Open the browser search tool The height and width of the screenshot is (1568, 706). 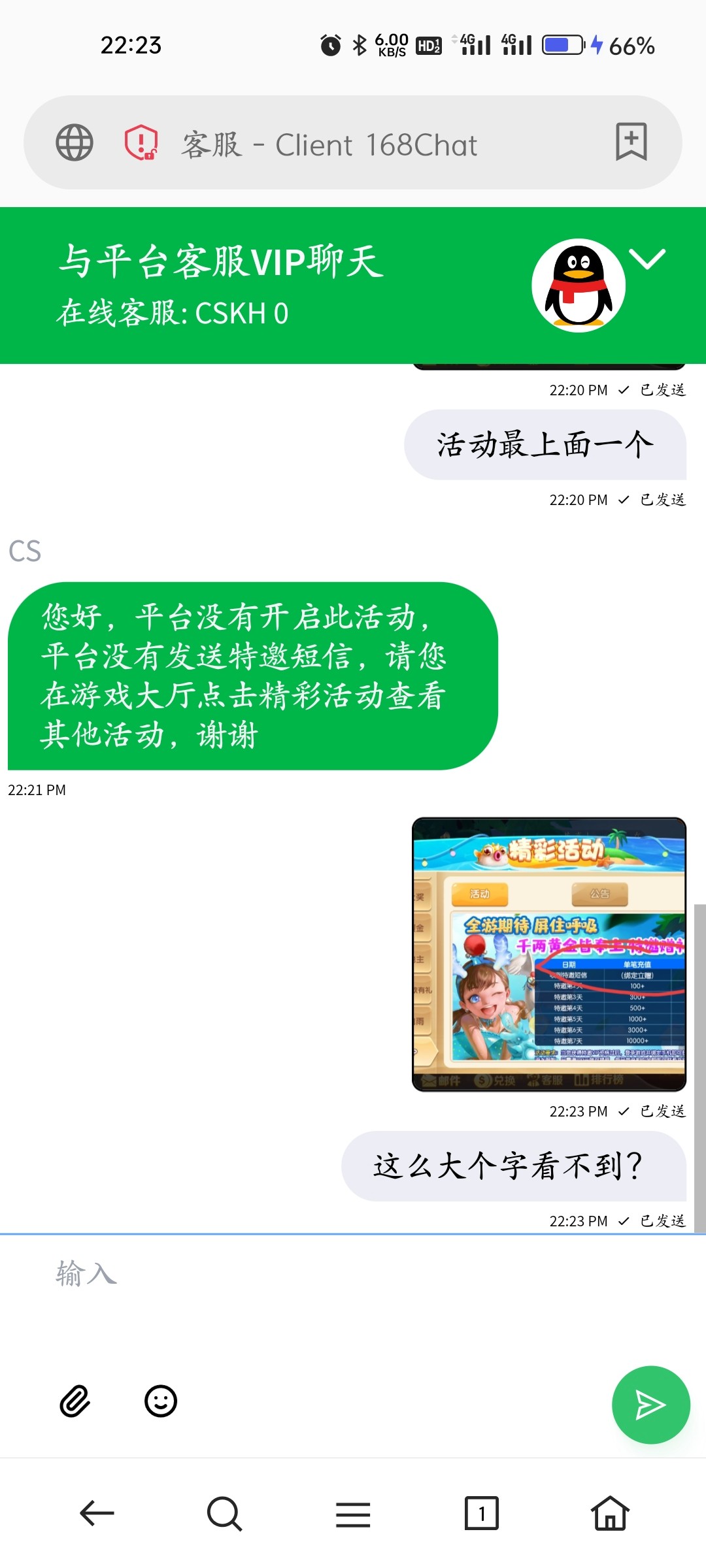224,1513
